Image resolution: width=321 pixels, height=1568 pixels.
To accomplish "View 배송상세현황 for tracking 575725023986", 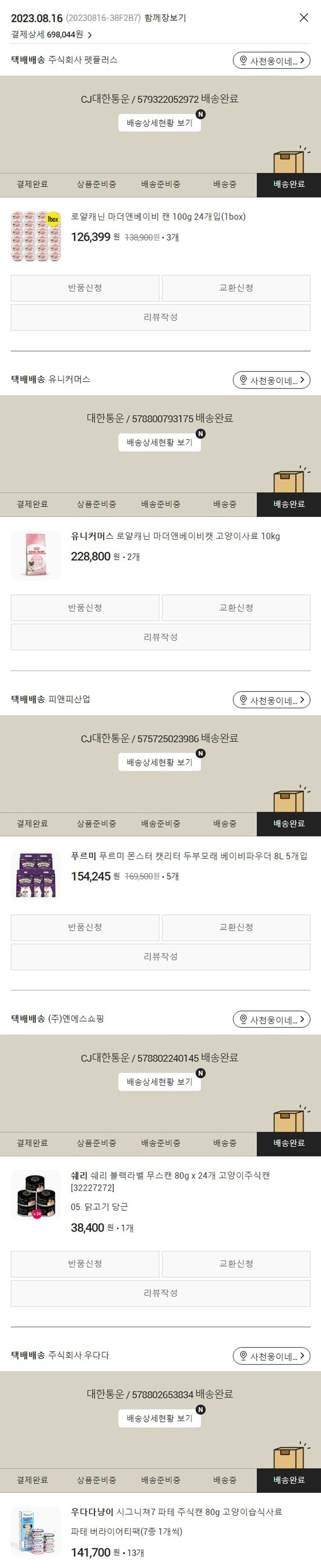I will click(160, 762).
